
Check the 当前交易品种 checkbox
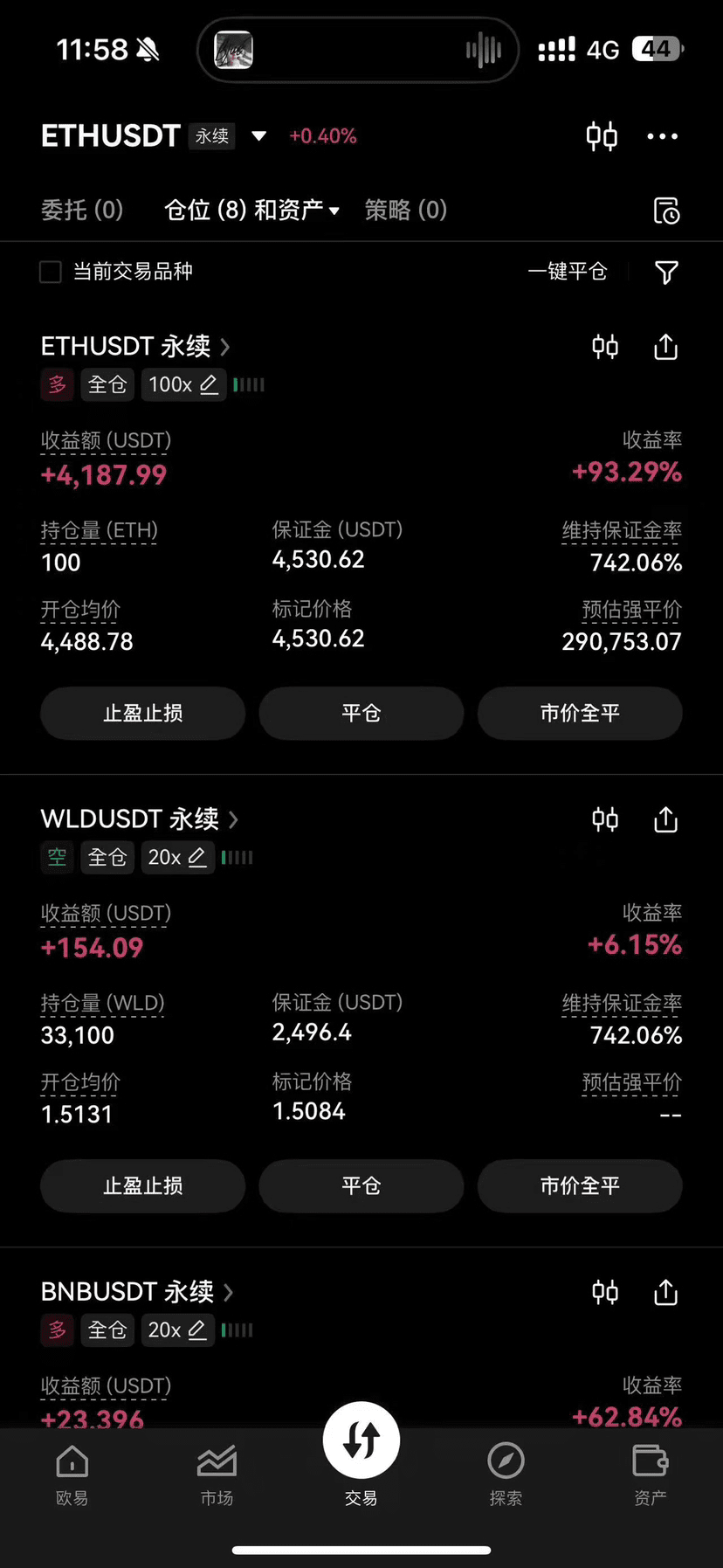tap(51, 272)
